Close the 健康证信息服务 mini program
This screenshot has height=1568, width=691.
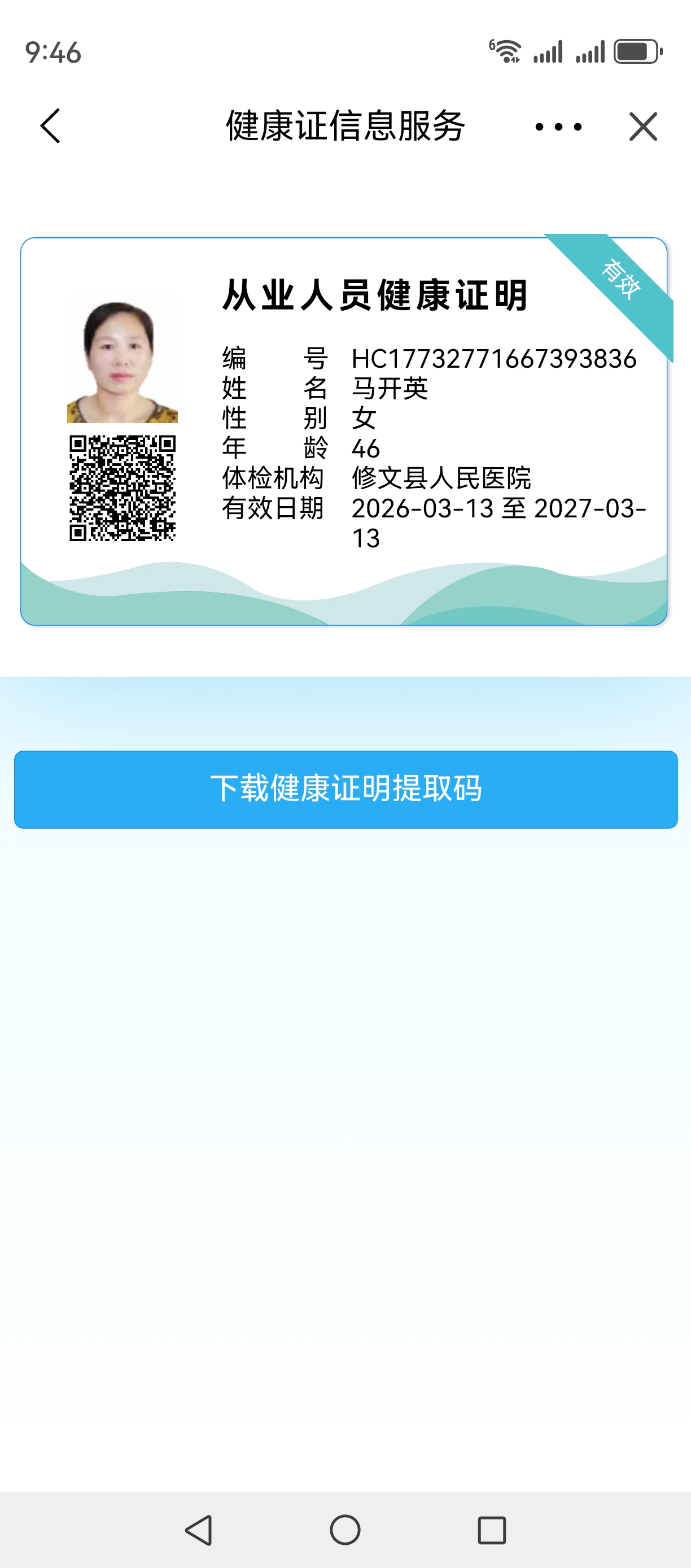pyautogui.click(x=643, y=127)
